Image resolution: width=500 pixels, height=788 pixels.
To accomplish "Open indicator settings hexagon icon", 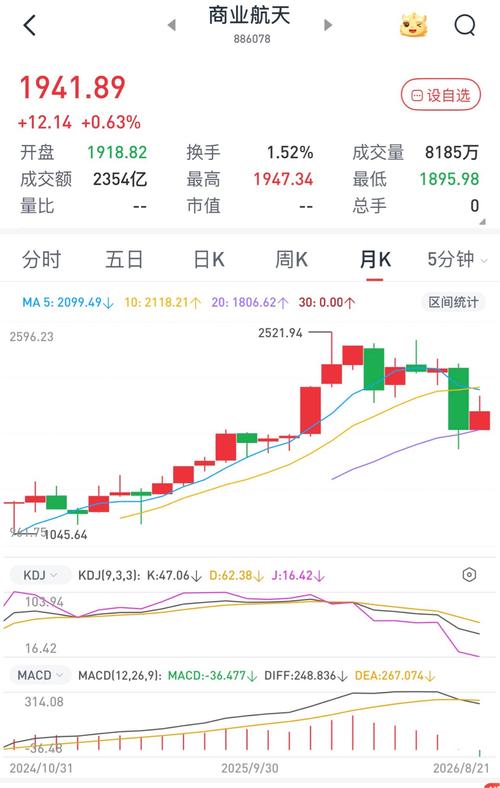I will [469, 575].
